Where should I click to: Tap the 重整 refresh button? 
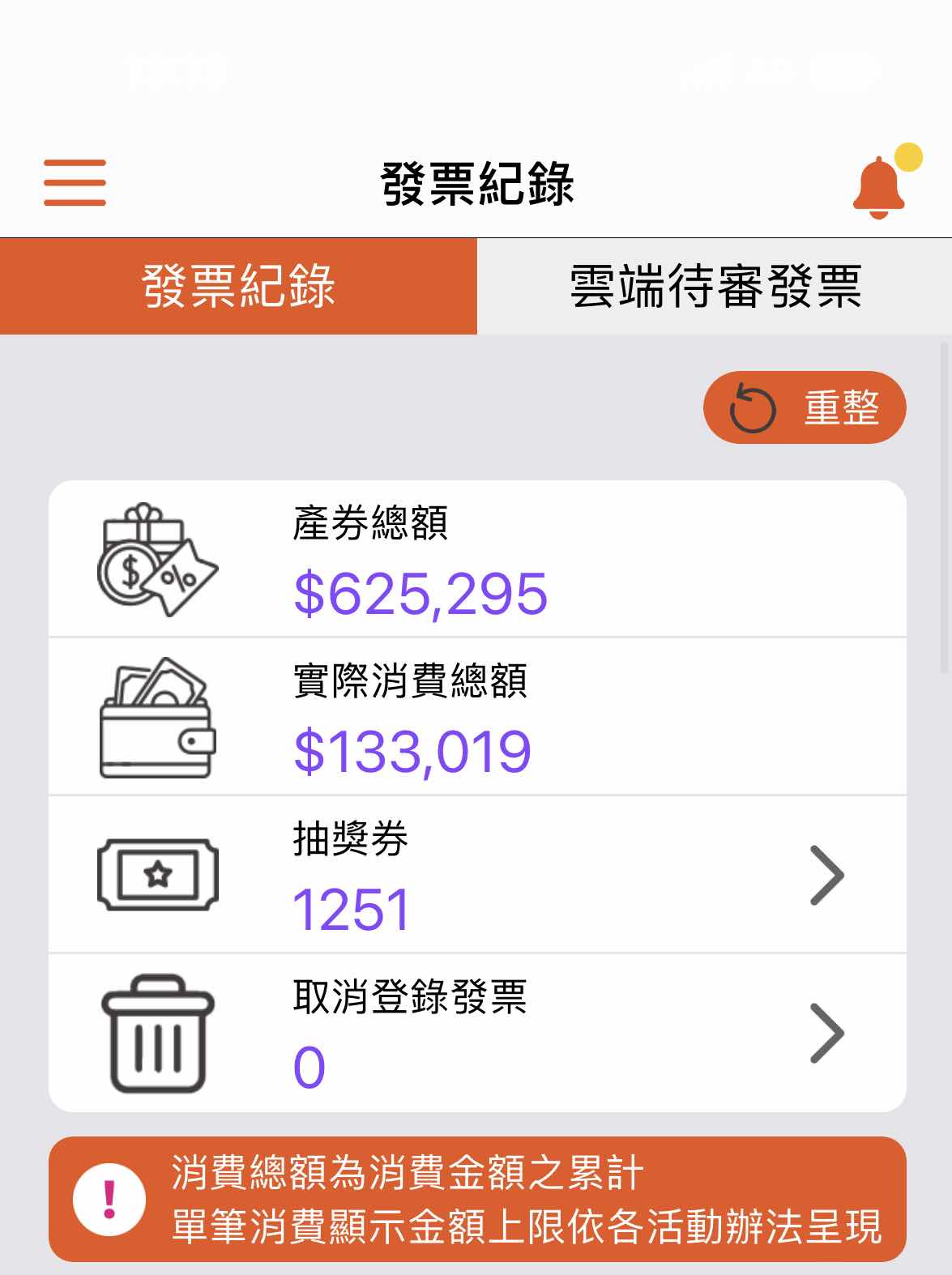[x=804, y=407]
